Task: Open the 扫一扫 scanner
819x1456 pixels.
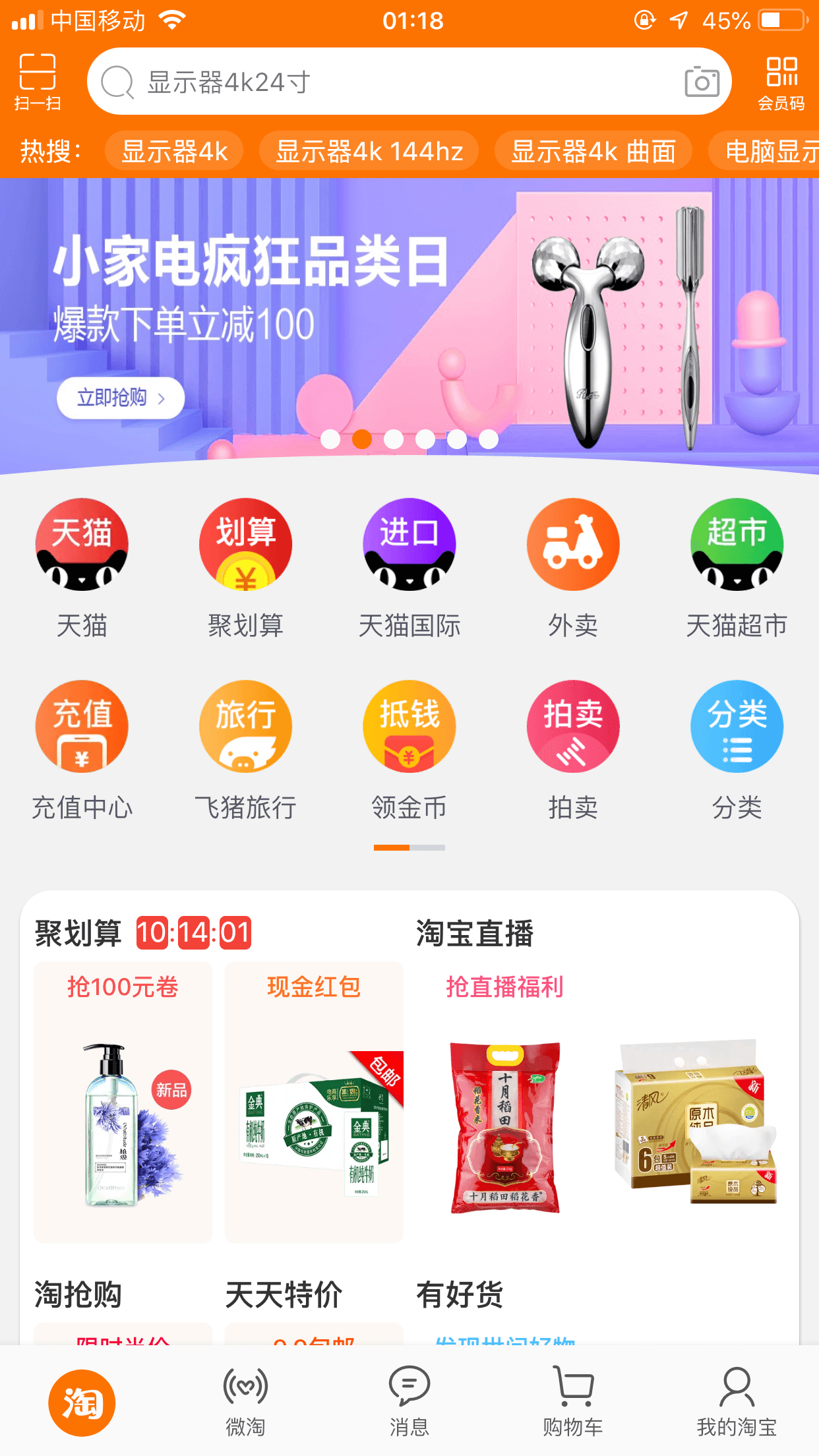Action: (38, 81)
